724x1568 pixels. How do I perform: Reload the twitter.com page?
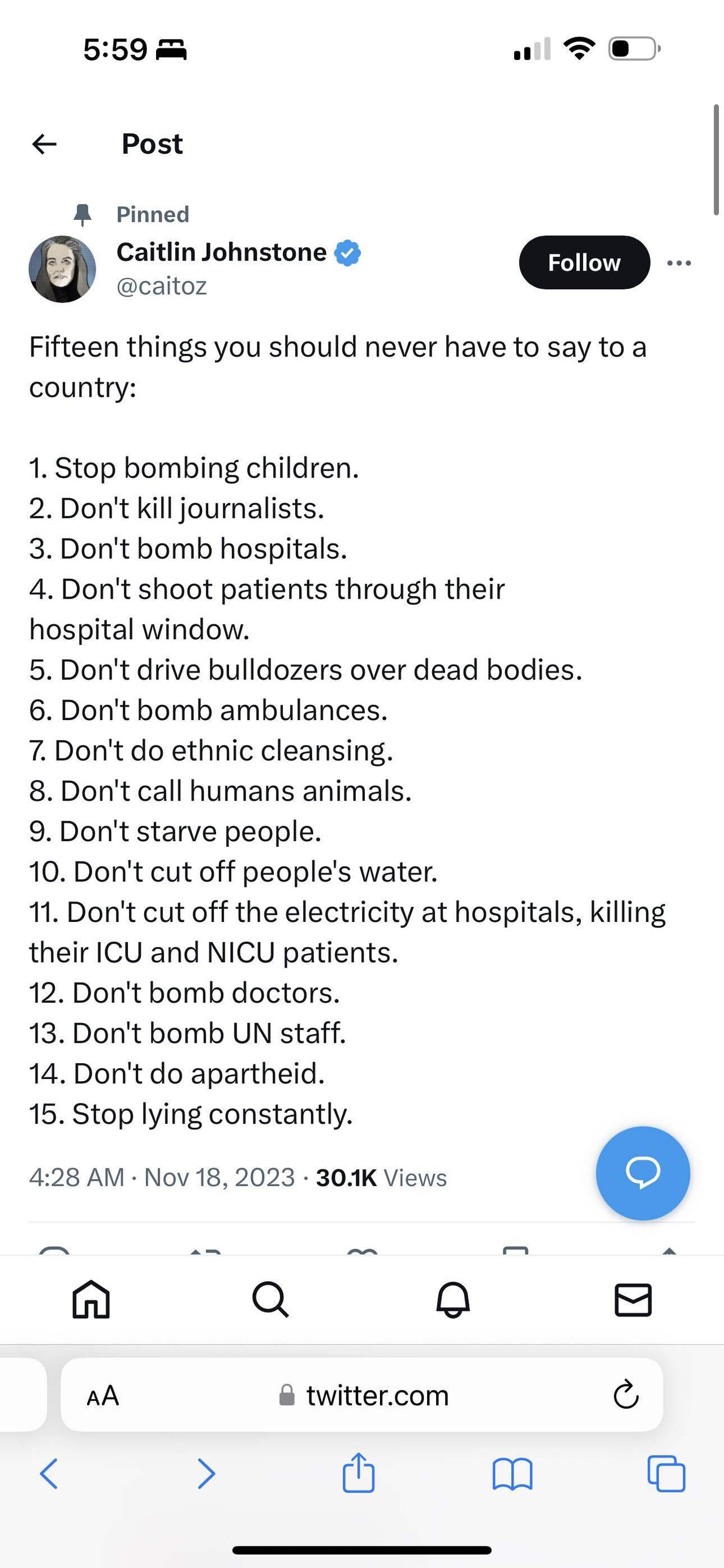click(626, 1396)
